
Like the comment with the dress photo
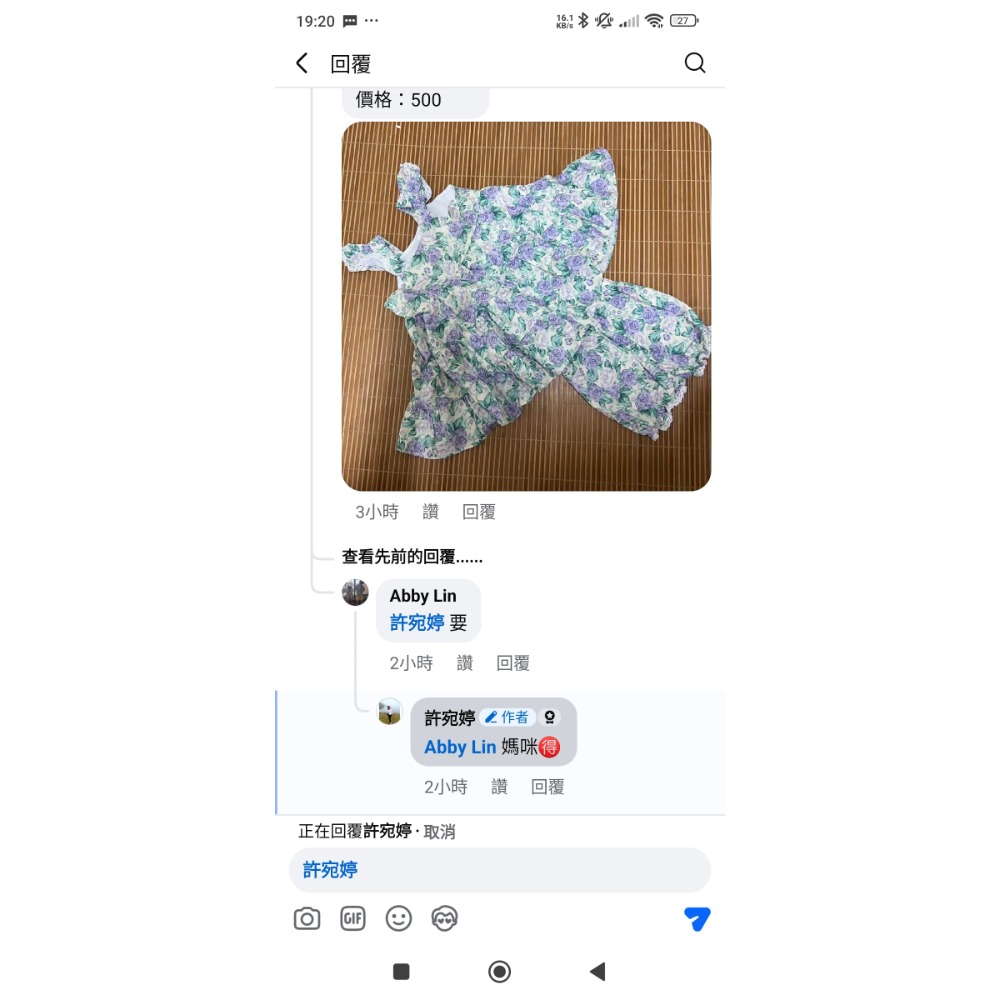pos(430,512)
